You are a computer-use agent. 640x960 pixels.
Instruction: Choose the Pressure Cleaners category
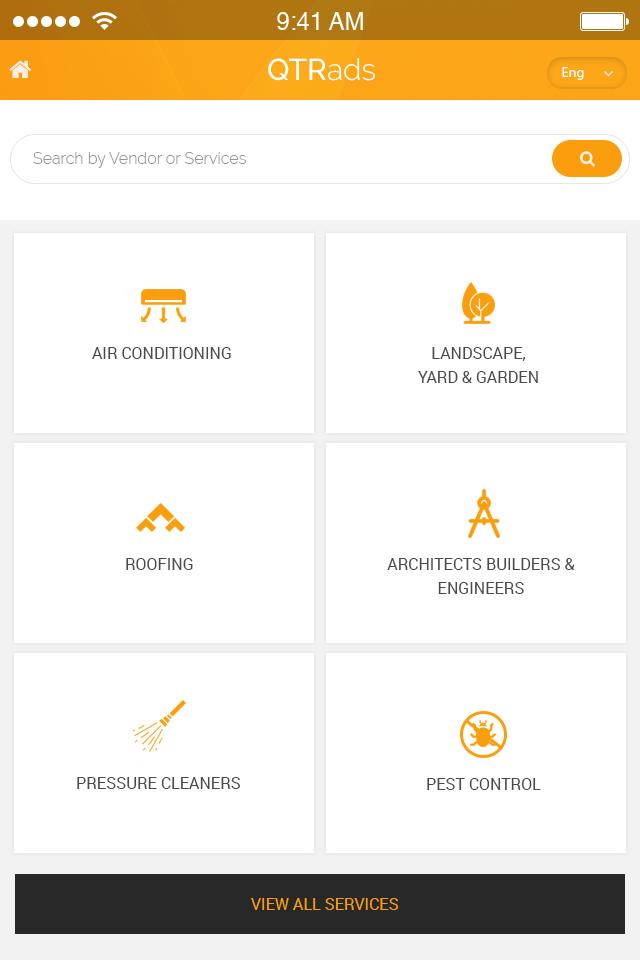(x=163, y=753)
